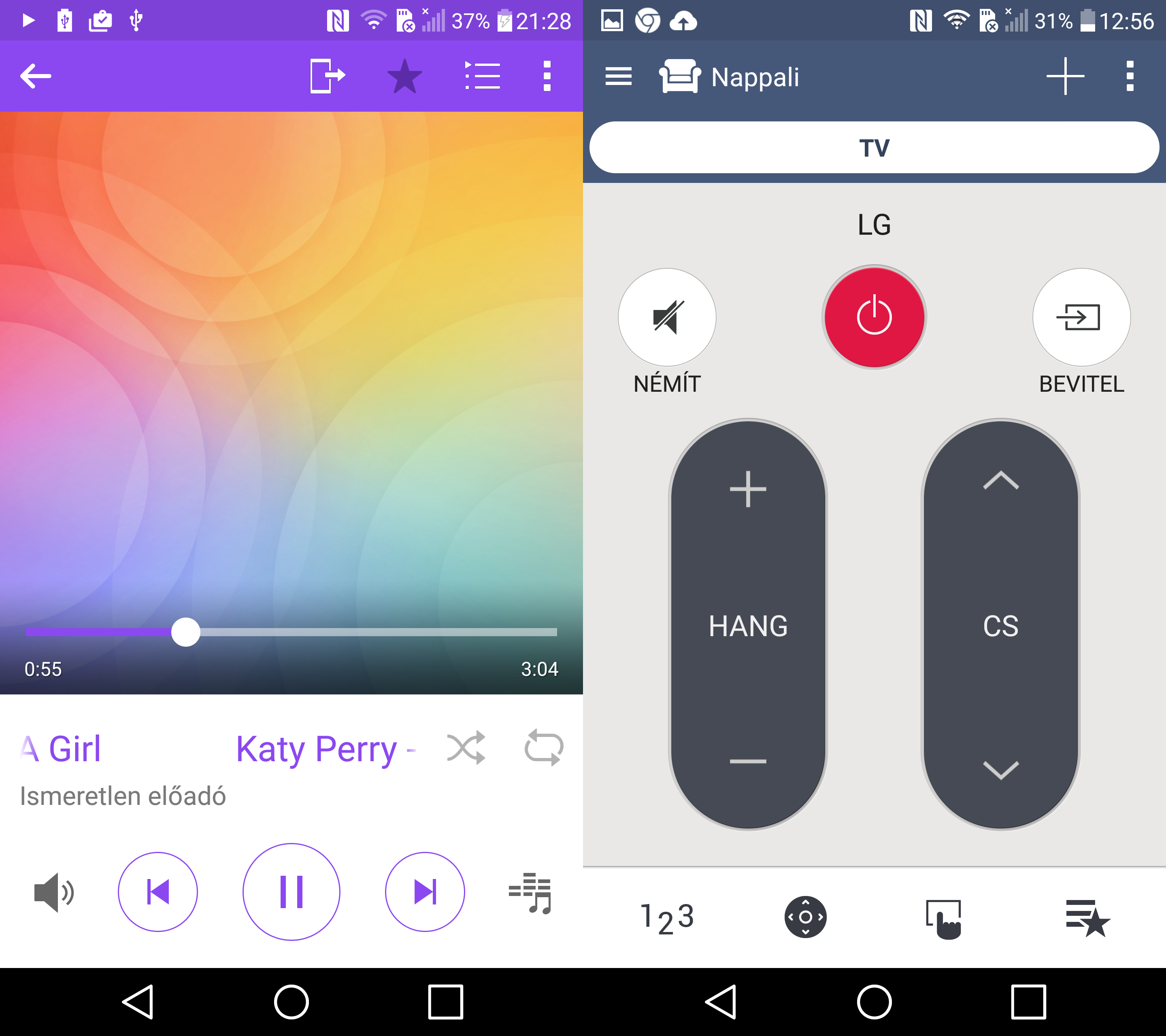Open the 123 number keypad
Viewport: 1166px width, 1036px height.
click(667, 917)
